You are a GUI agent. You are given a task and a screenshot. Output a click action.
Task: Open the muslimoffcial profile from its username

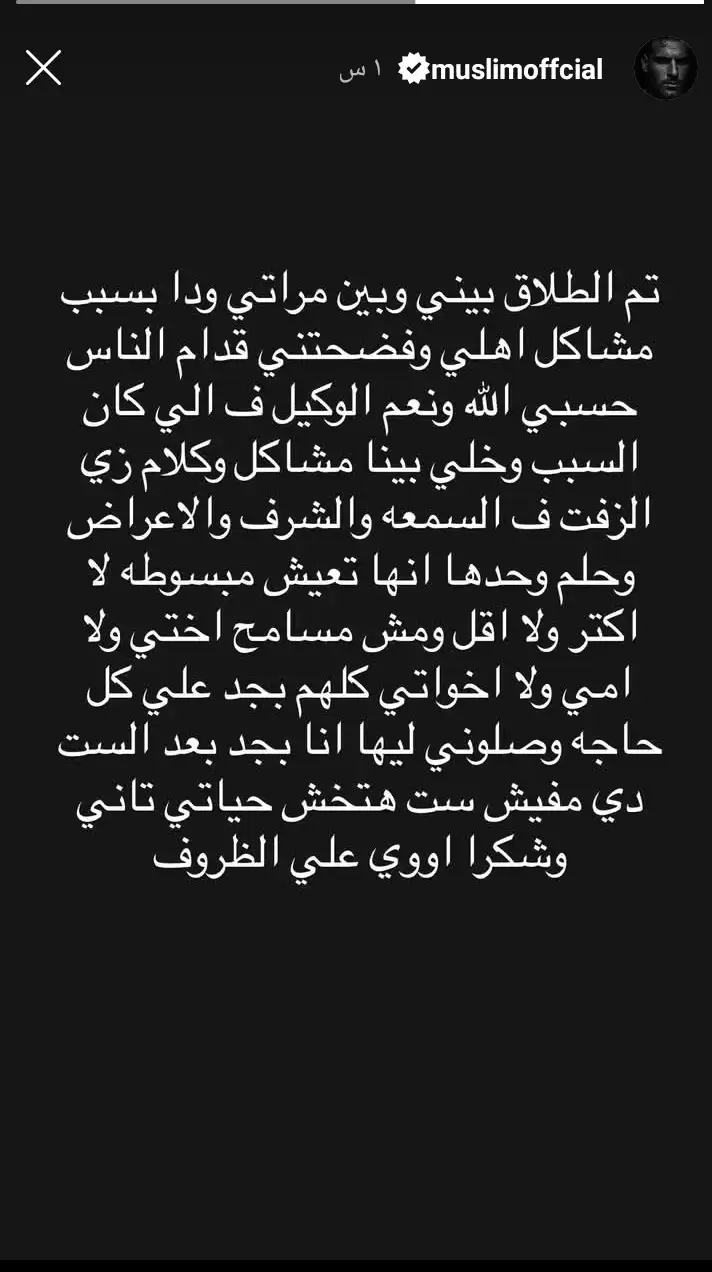point(516,70)
